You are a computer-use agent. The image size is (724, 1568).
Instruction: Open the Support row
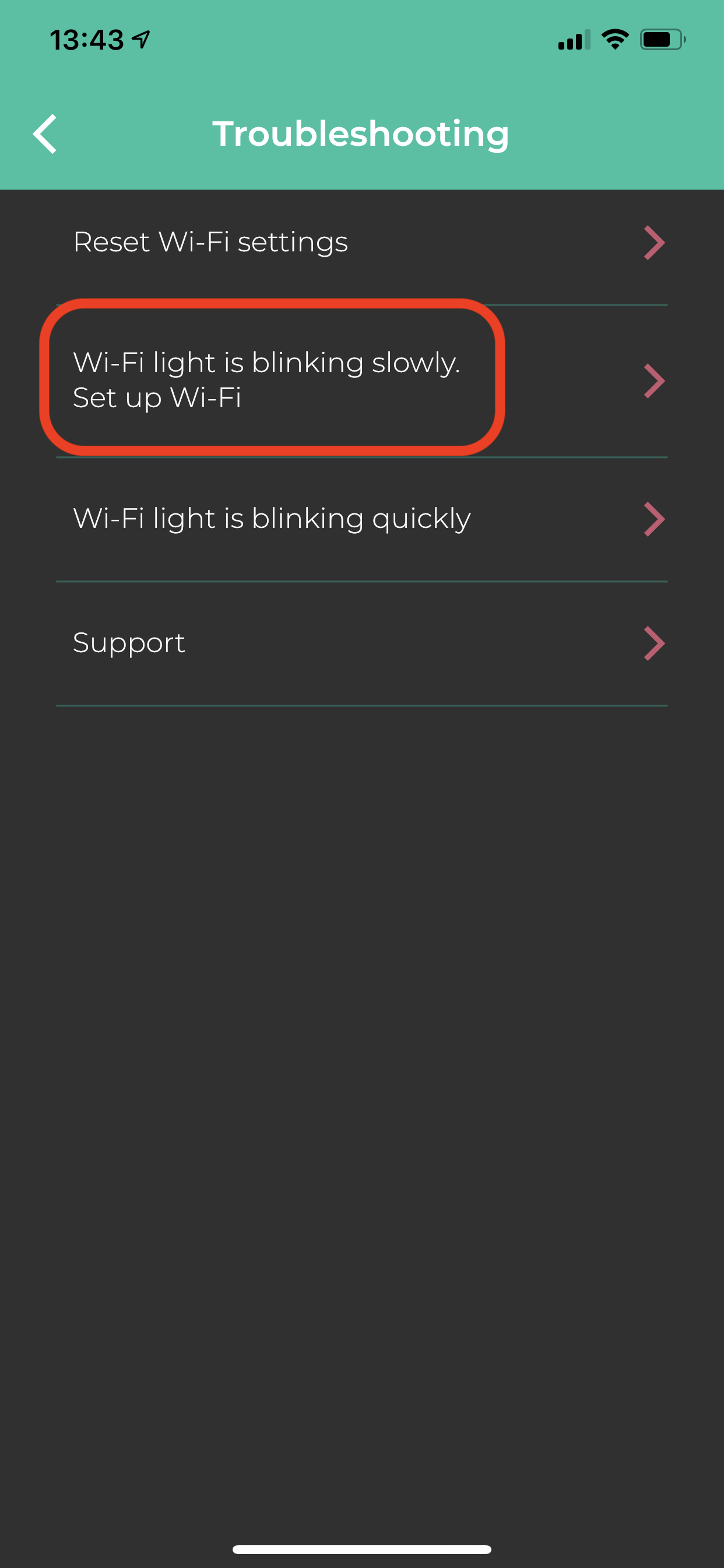click(362, 643)
